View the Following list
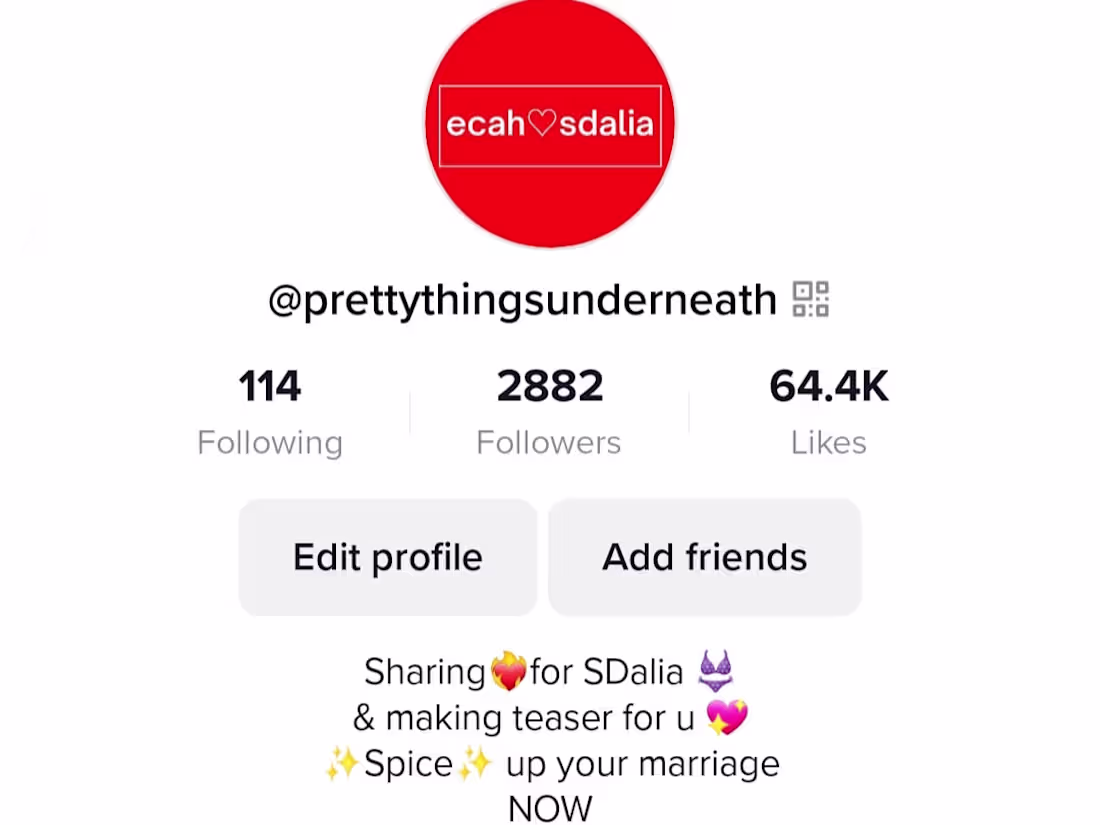Image resolution: width=1100 pixels, height=825 pixels. tap(270, 411)
